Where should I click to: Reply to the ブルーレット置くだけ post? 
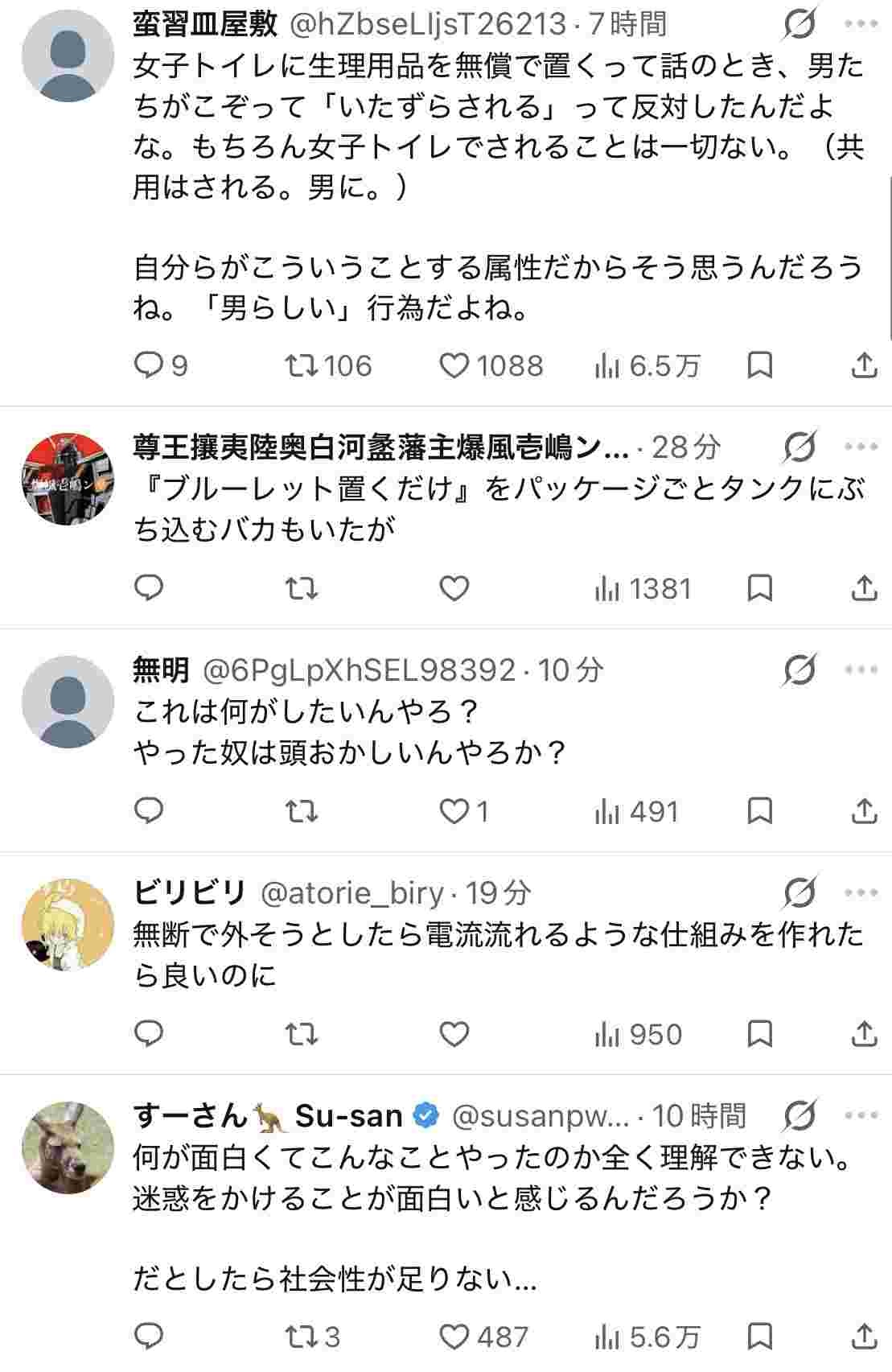pos(149,589)
